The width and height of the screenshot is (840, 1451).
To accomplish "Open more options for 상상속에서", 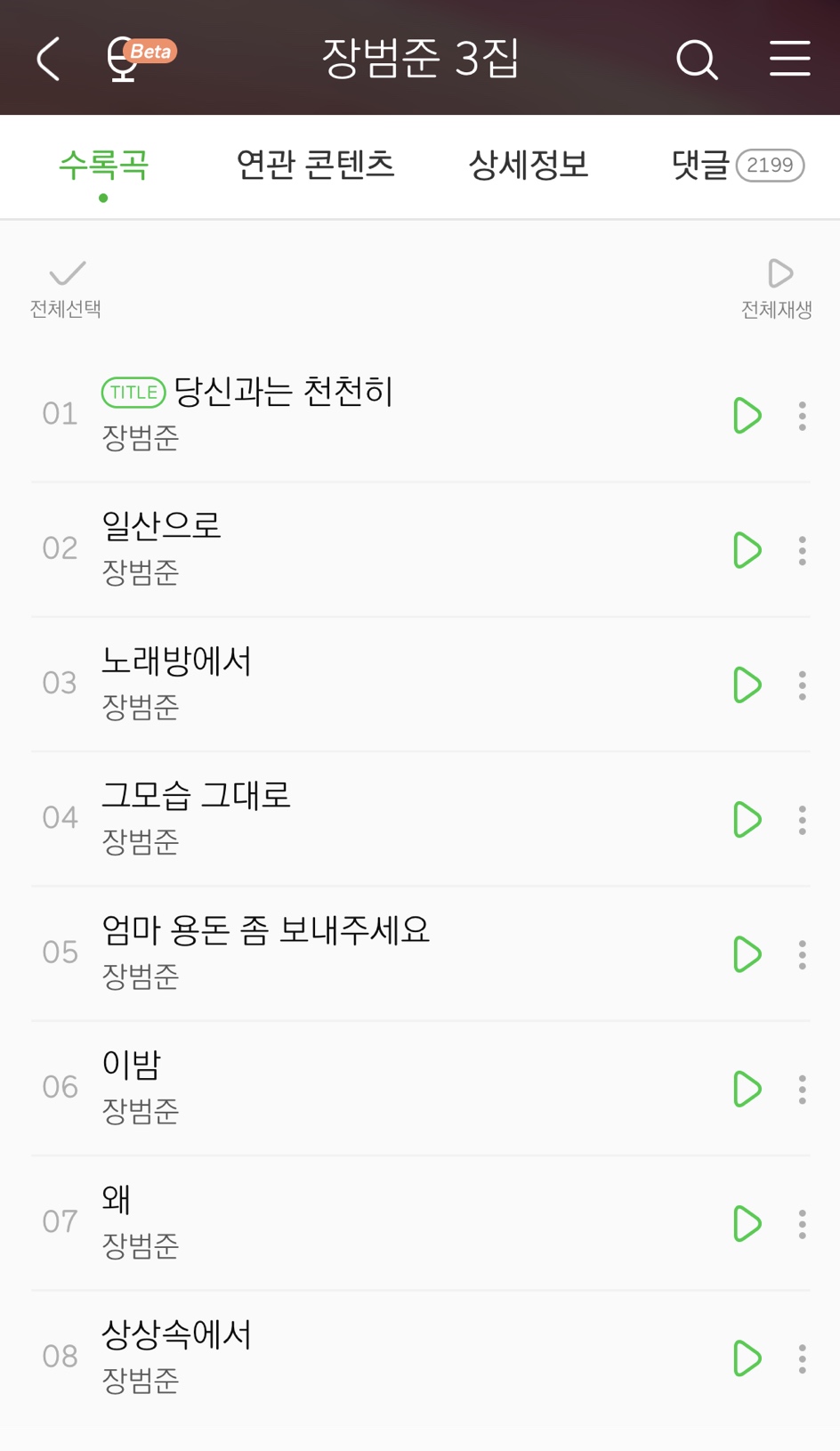I will (802, 1358).
